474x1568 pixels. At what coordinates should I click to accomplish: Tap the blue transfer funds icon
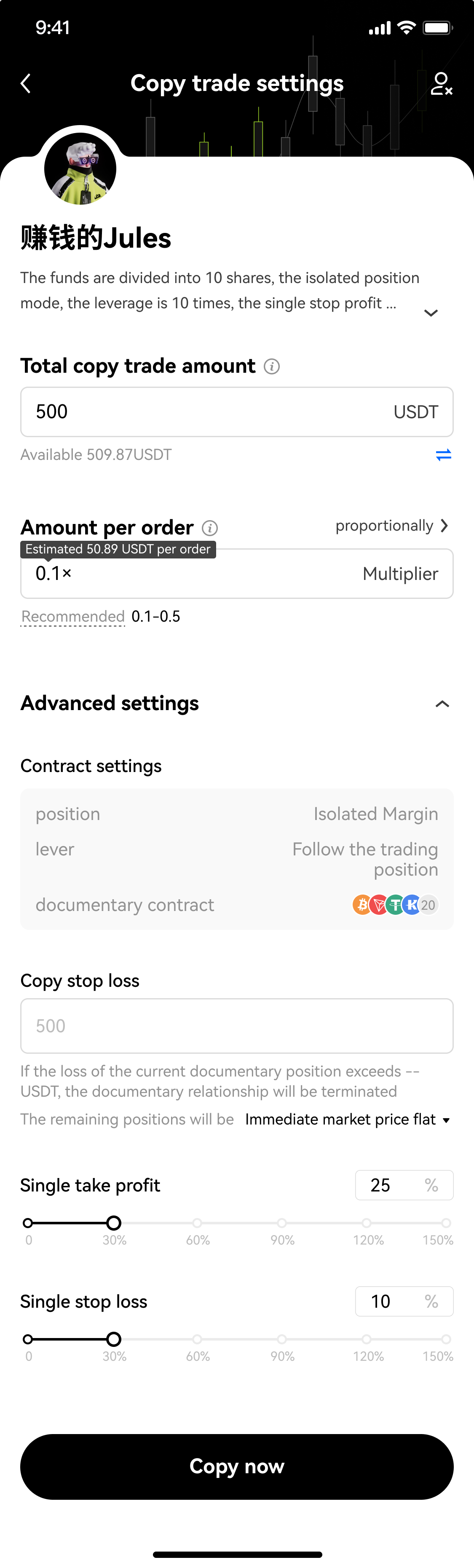point(444,455)
